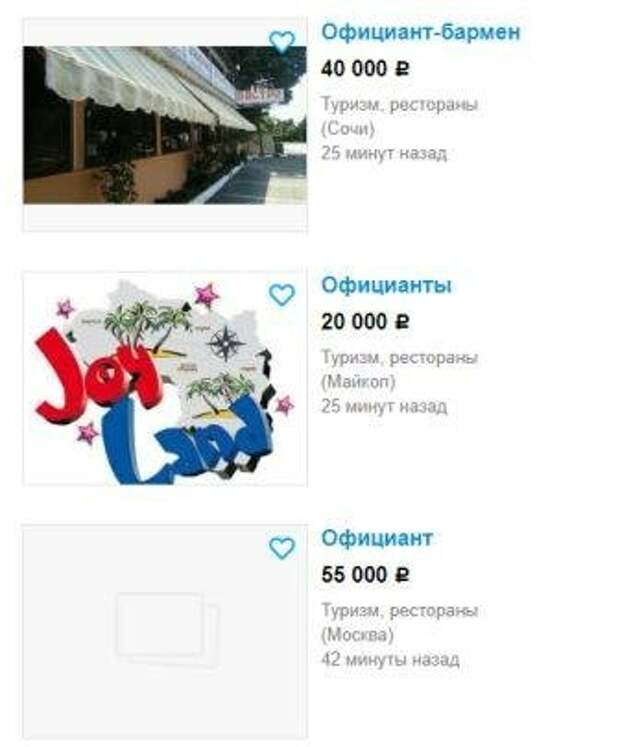The height and width of the screenshot is (747, 620).
Task: Add Официант-бармен listing to favorites
Action: tap(282, 42)
